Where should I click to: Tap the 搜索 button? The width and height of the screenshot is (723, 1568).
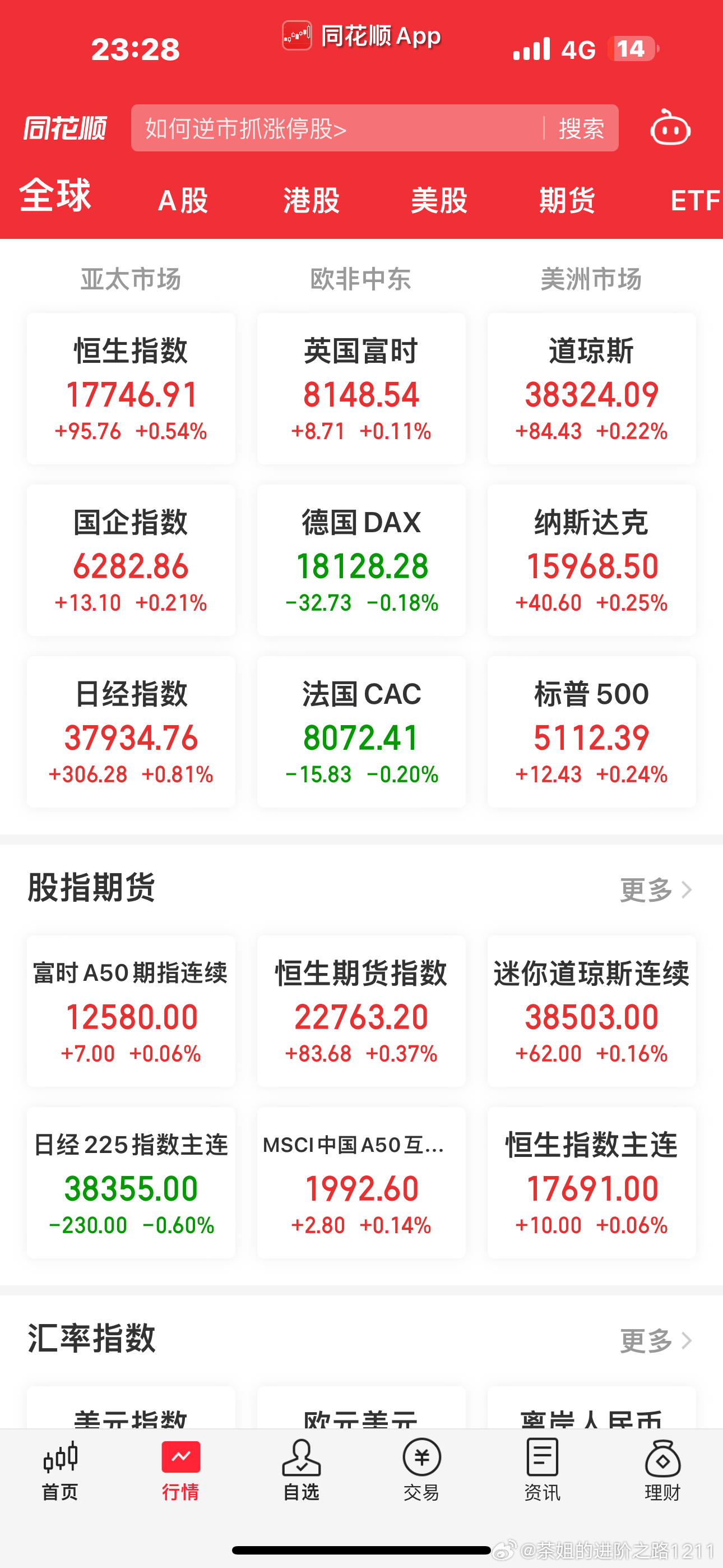[x=581, y=128]
